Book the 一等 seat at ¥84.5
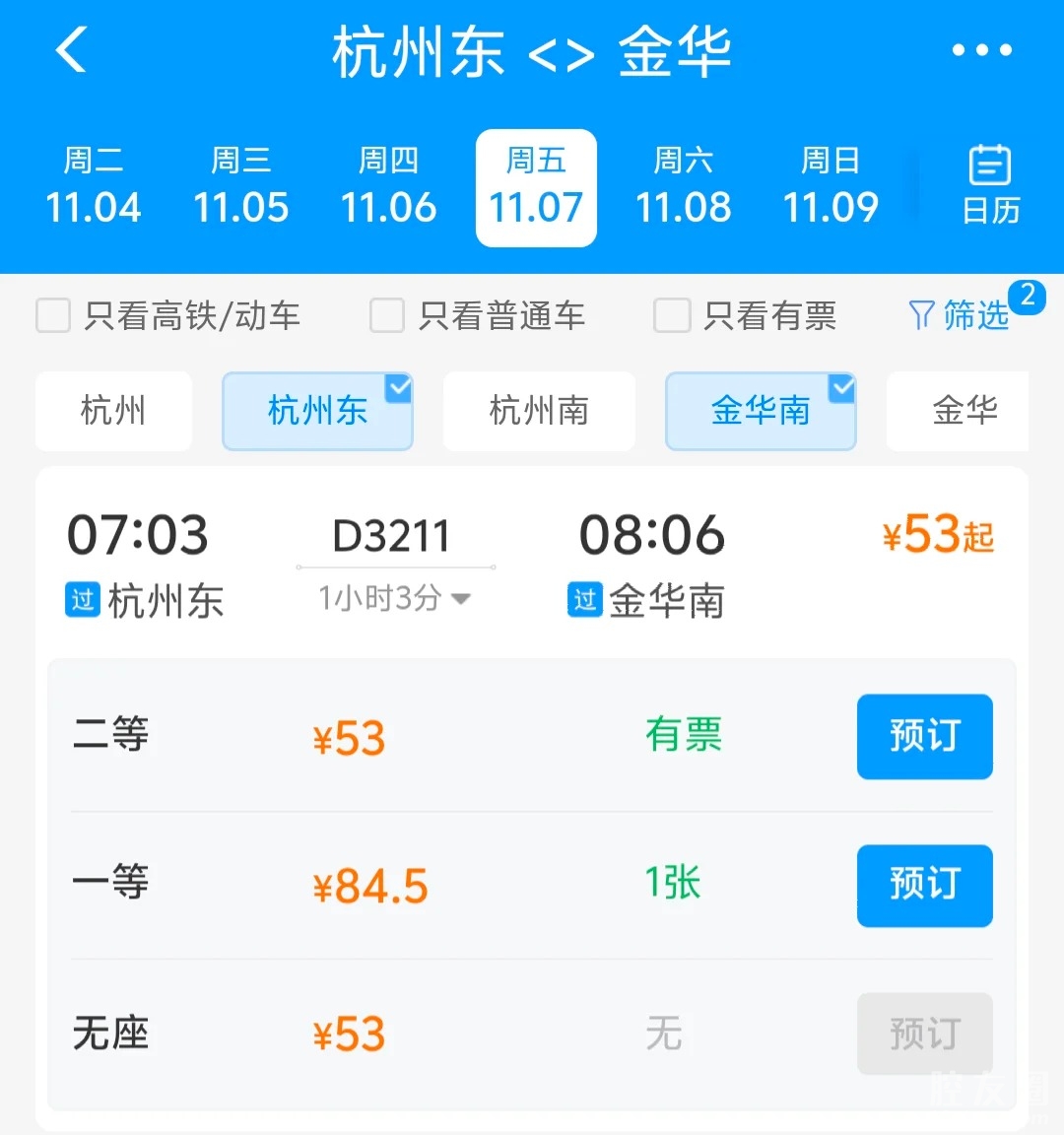 [x=924, y=885]
